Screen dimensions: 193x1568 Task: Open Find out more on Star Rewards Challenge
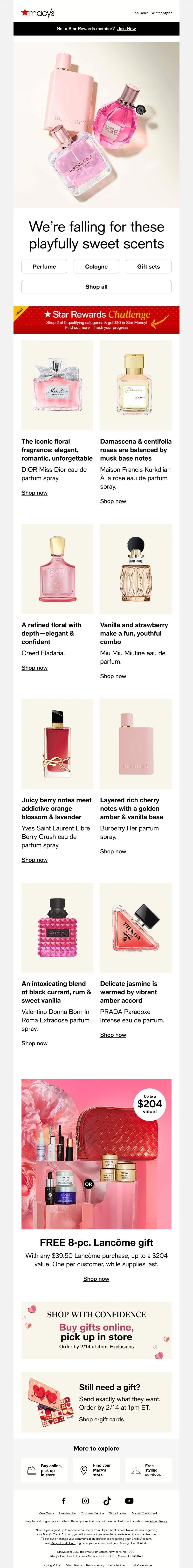77,327
